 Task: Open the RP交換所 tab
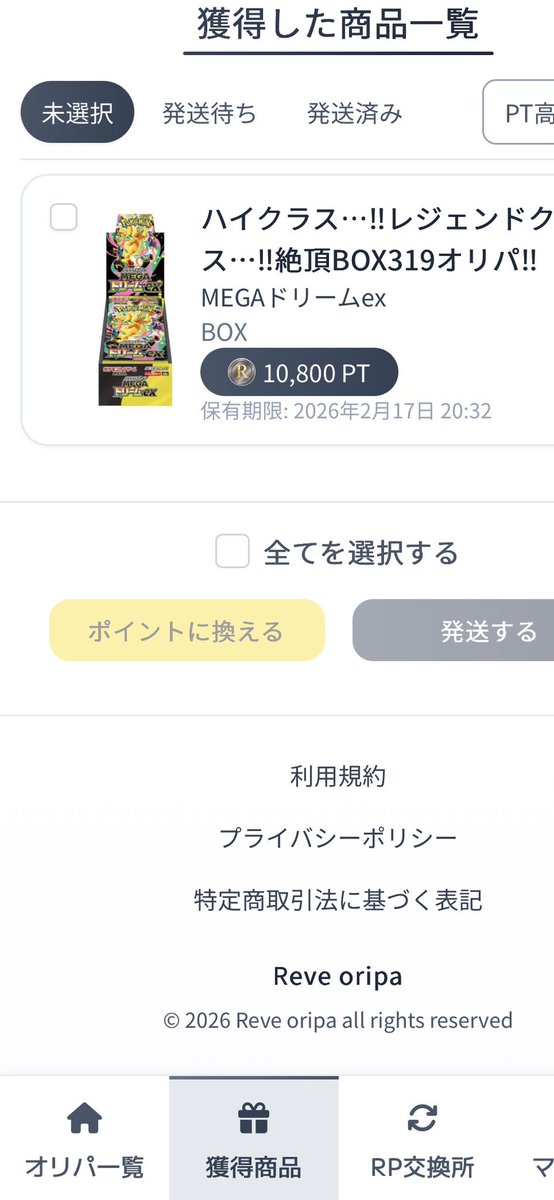point(422,1139)
